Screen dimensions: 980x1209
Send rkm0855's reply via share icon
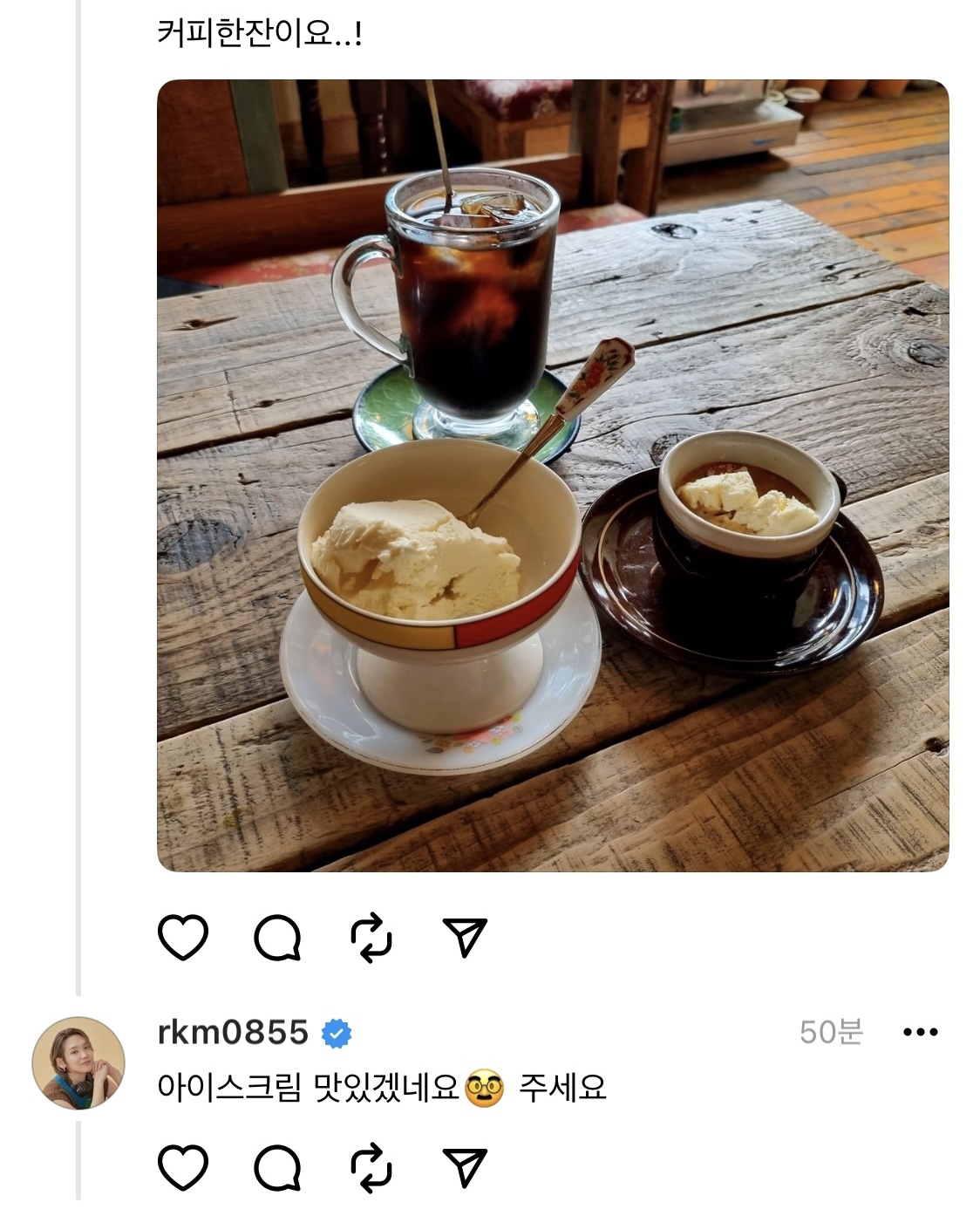[465, 1168]
